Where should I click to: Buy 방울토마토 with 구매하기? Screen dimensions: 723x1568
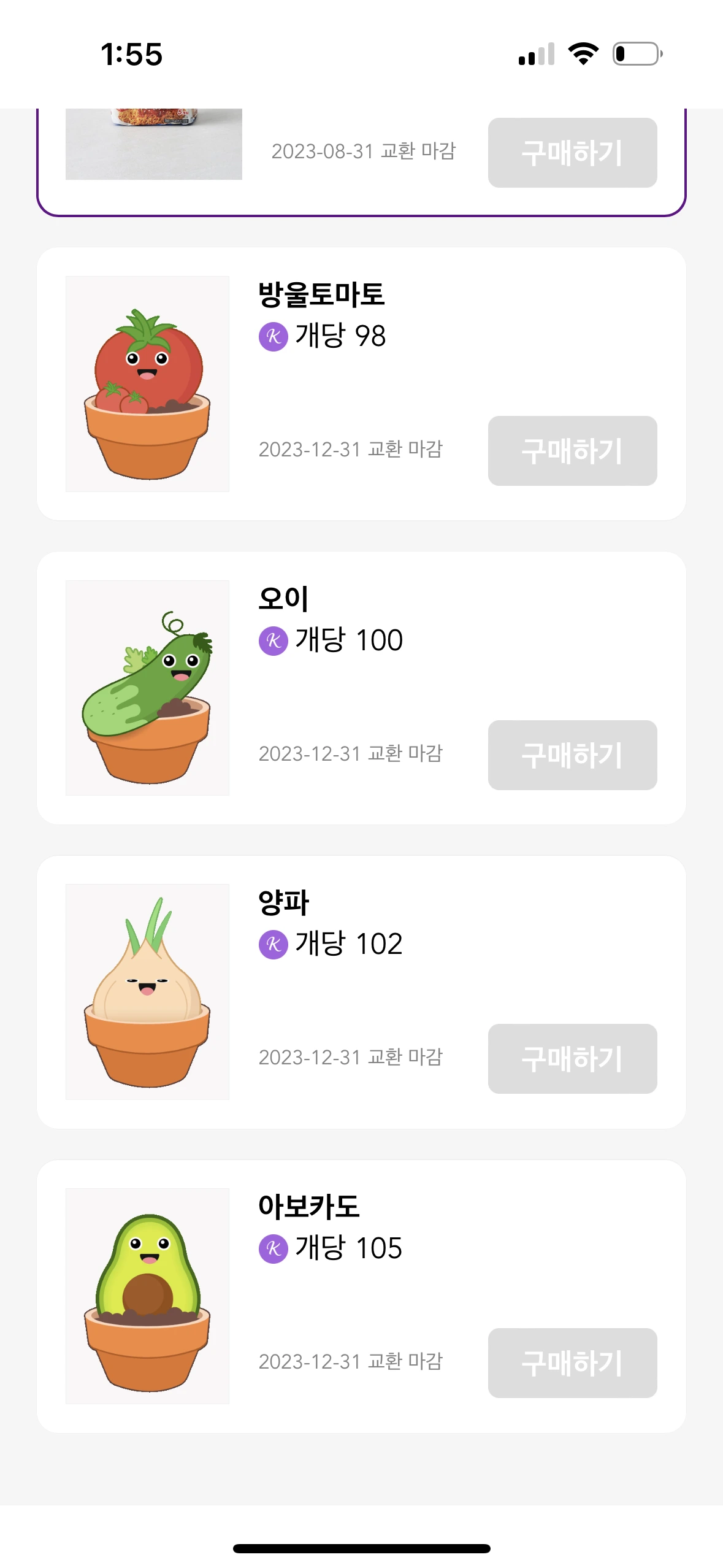[x=572, y=451]
